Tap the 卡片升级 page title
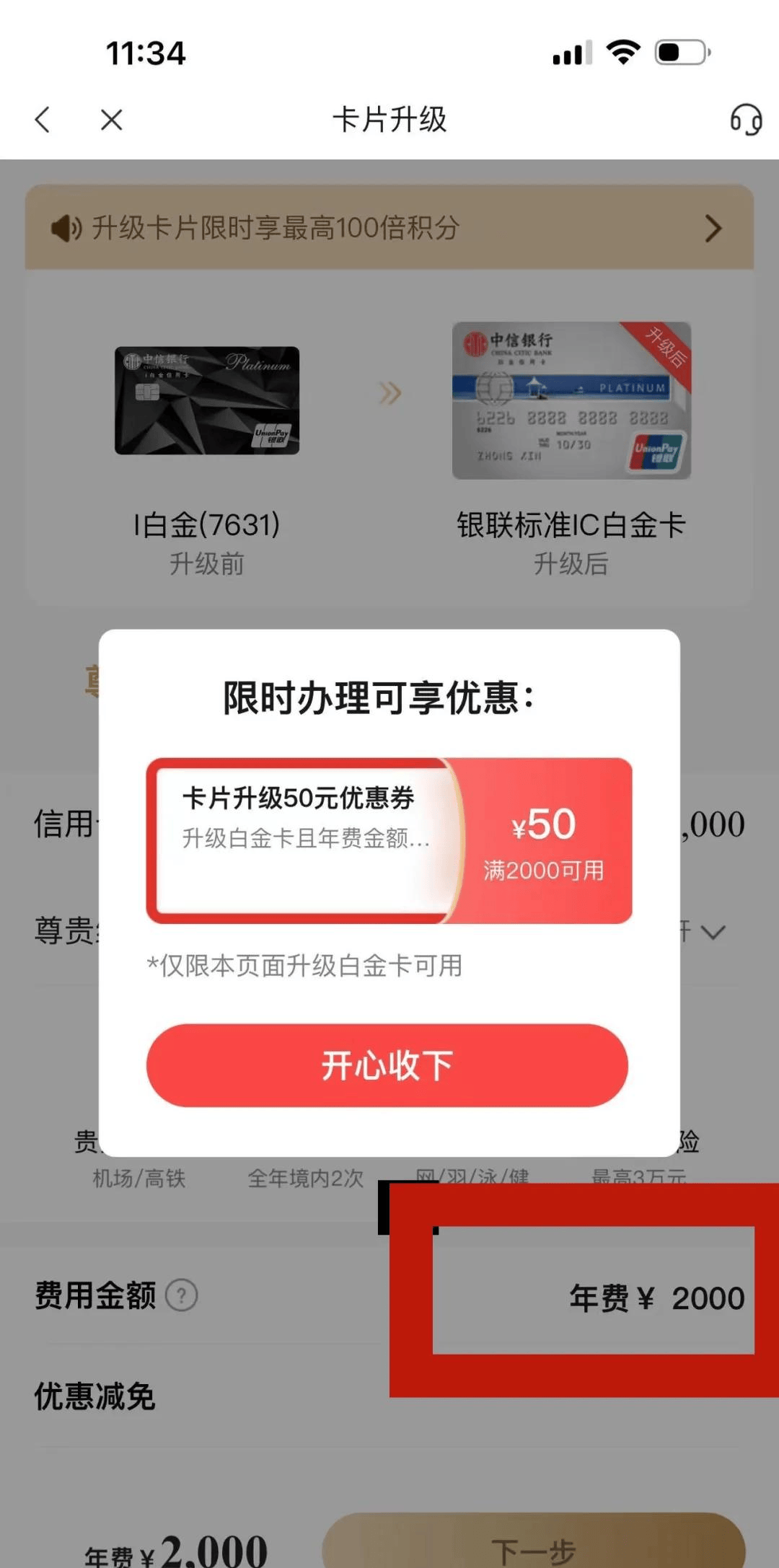 pyautogui.click(x=389, y=120)
